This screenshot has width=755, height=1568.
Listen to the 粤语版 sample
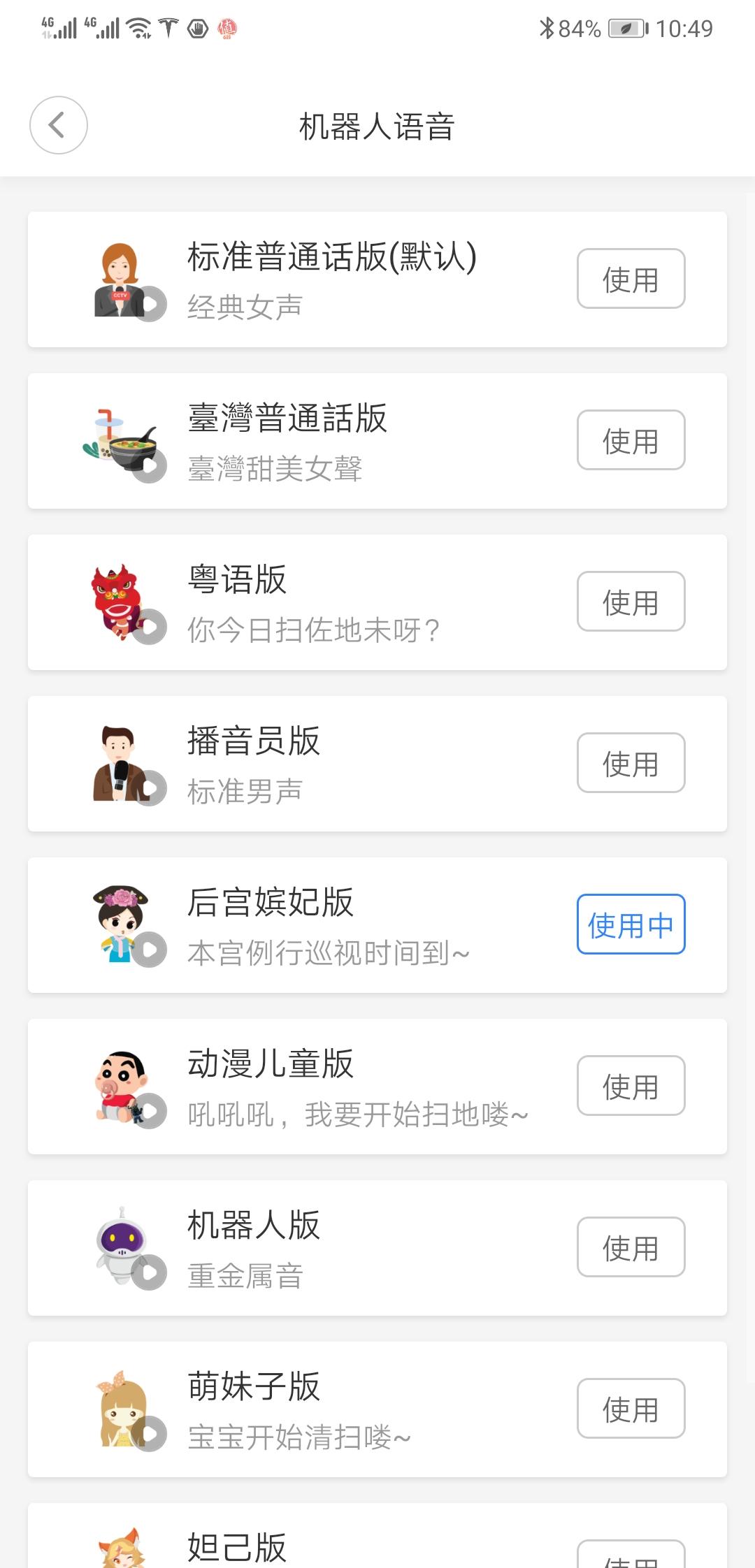click(x=150, y=627)
